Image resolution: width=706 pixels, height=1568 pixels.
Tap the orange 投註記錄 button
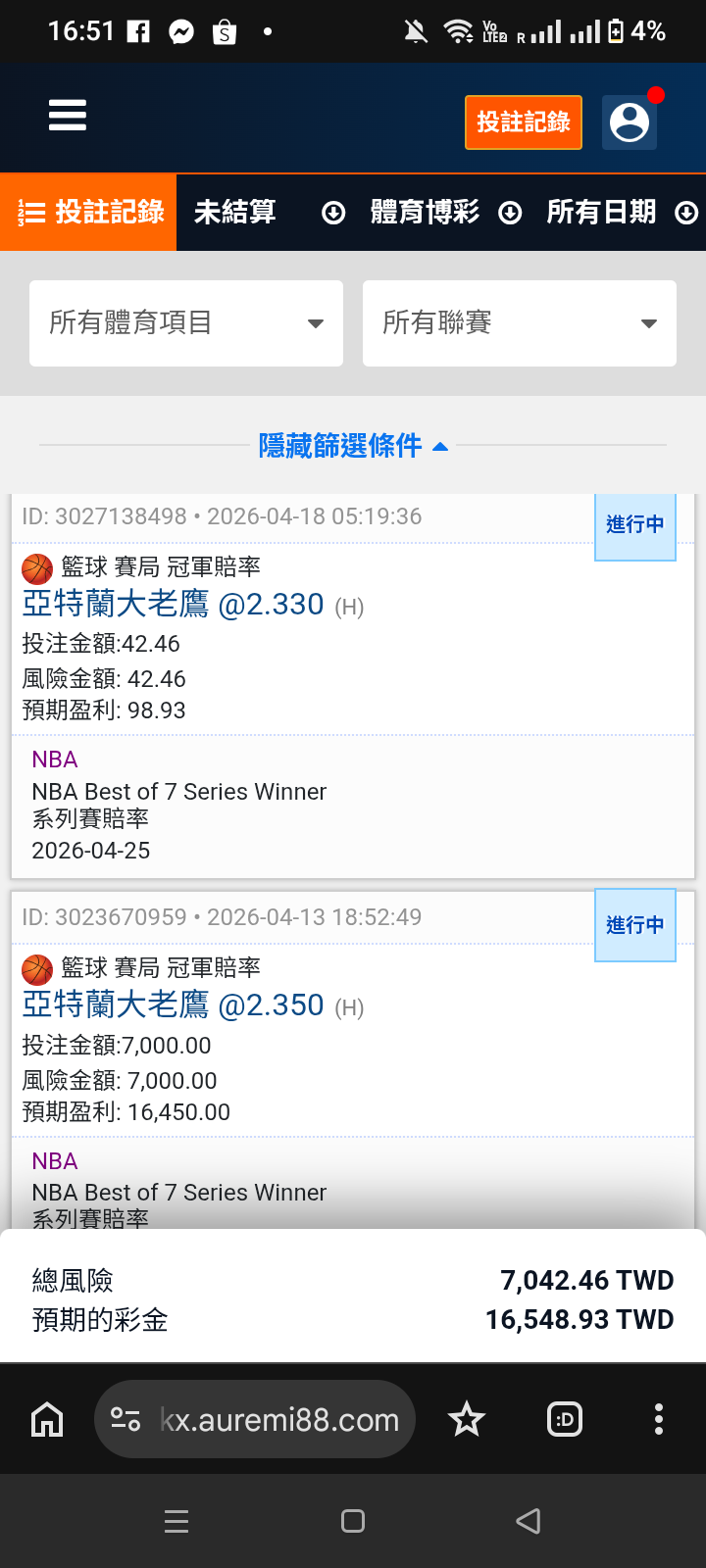[523, 122]
